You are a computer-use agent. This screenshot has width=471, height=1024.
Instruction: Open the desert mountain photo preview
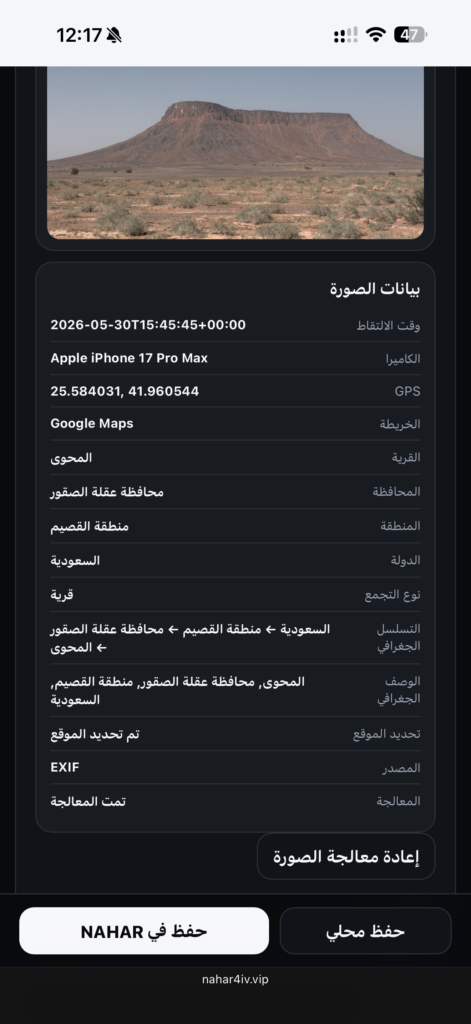[x=235, y=153]
